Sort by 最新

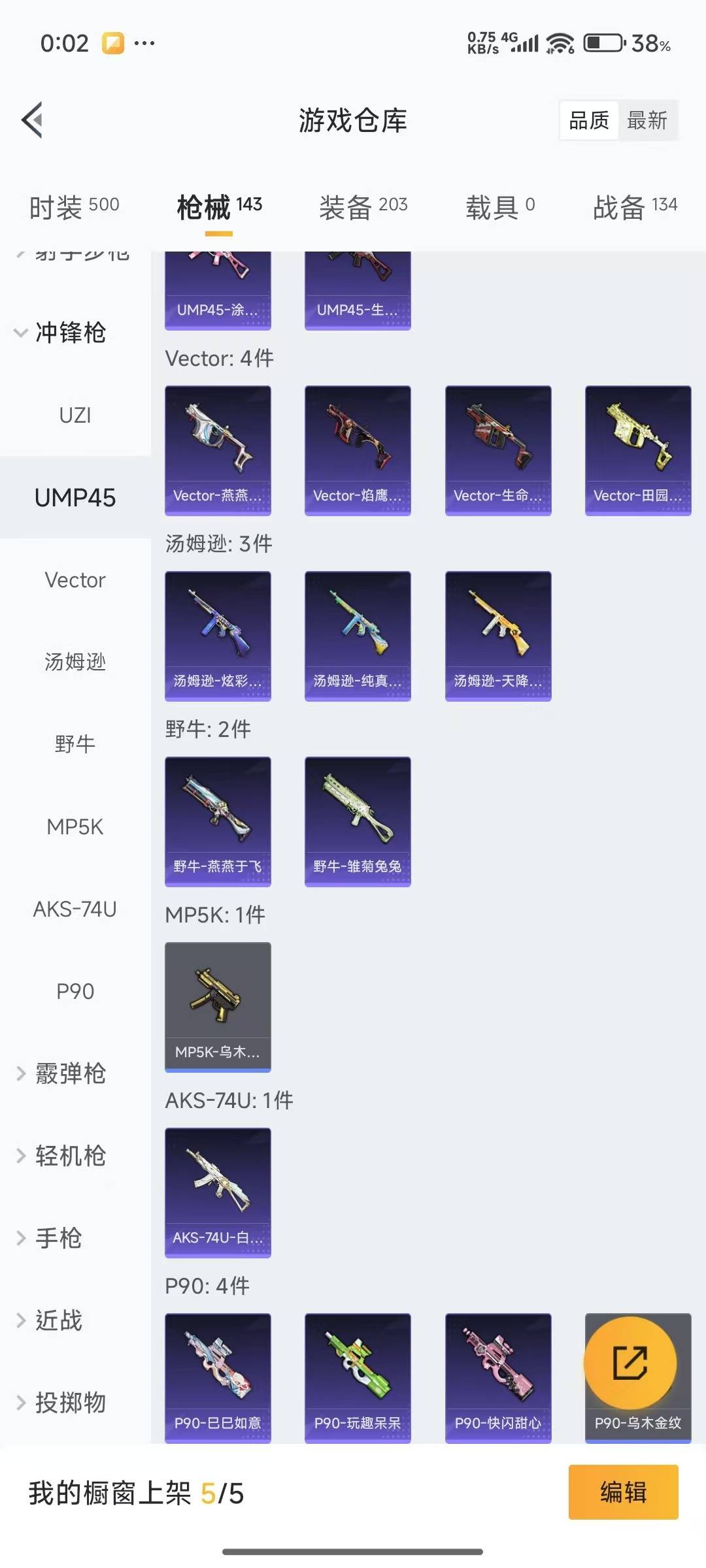pos(647,120)
